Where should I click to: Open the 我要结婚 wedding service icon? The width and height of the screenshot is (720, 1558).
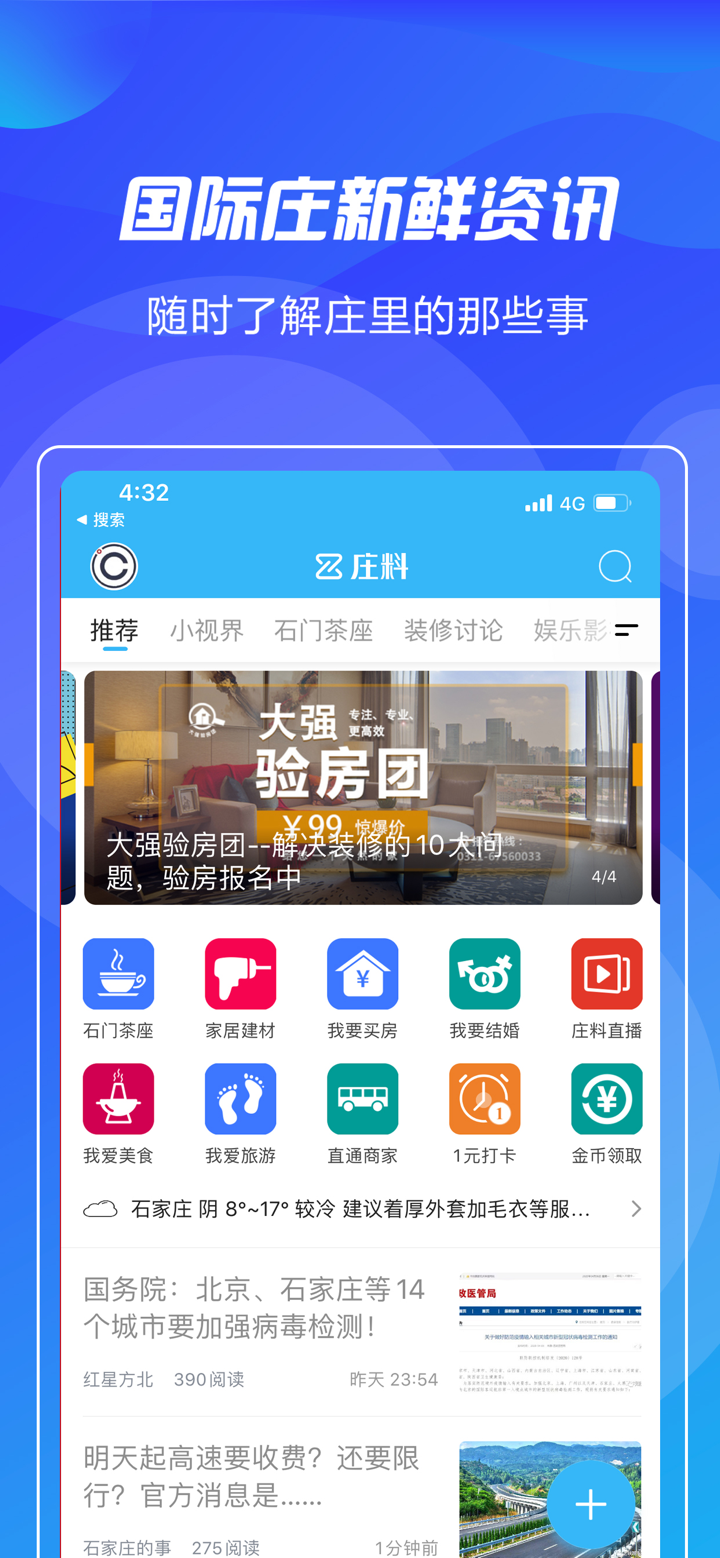coord(484,973)
